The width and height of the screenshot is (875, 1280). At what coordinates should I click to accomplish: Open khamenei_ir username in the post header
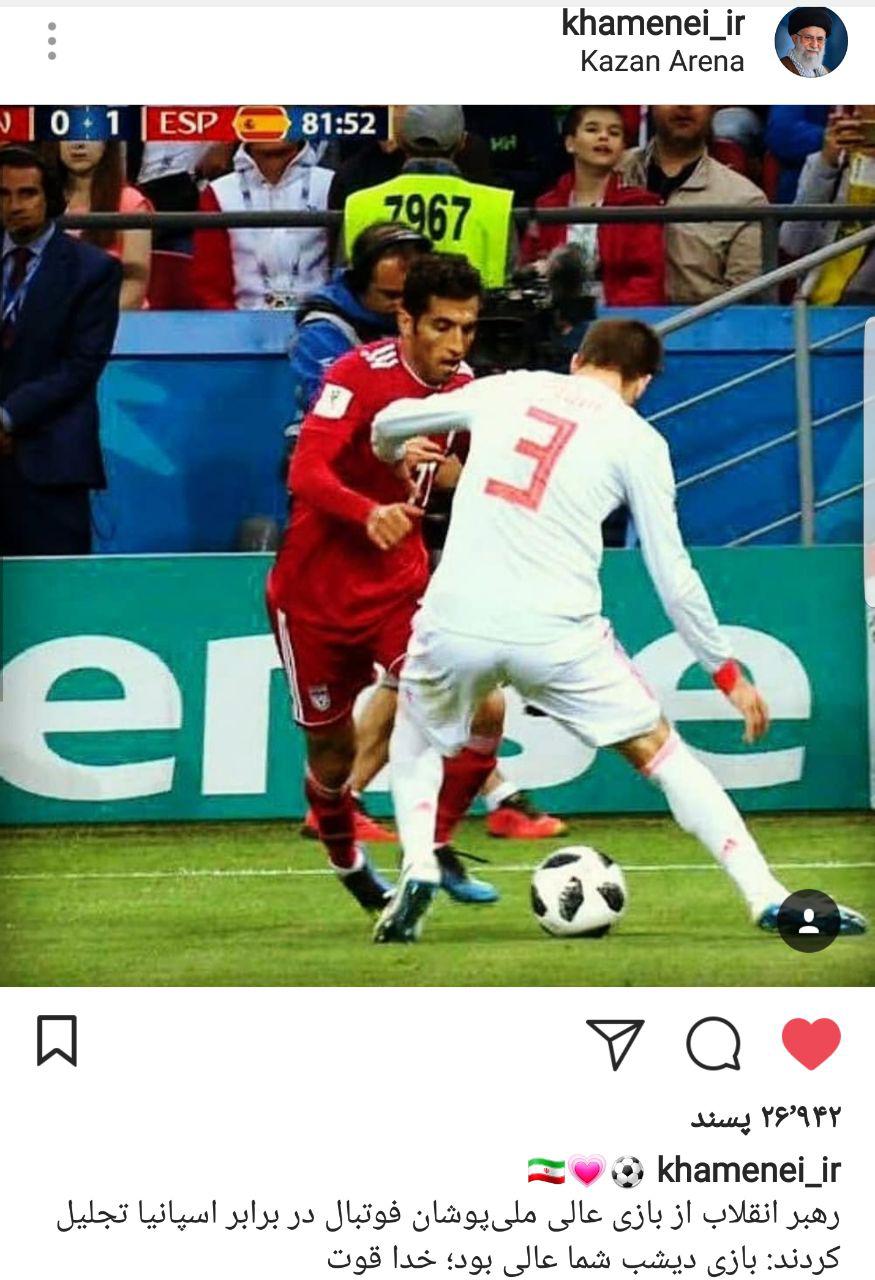click(x=653, y=23)
